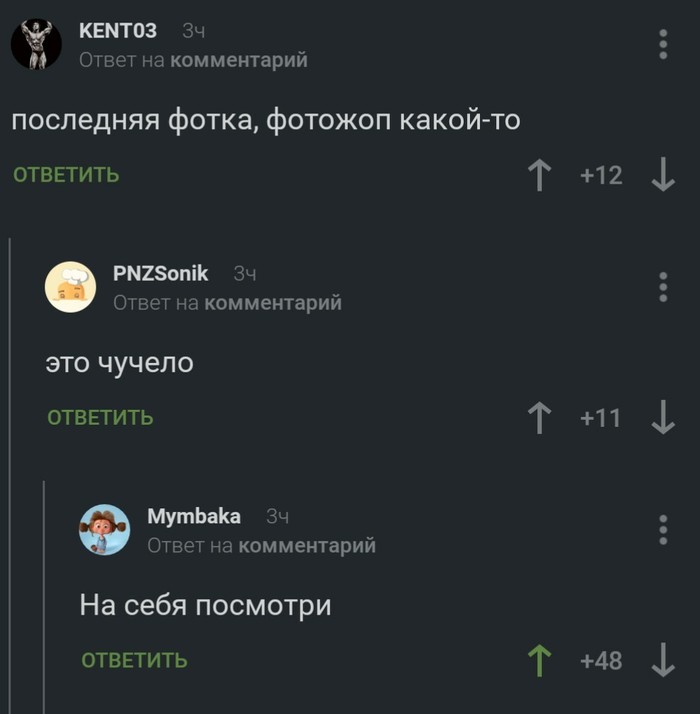View the PNZSonik username profile
This screenshot has height=714, width=700.
160,273
